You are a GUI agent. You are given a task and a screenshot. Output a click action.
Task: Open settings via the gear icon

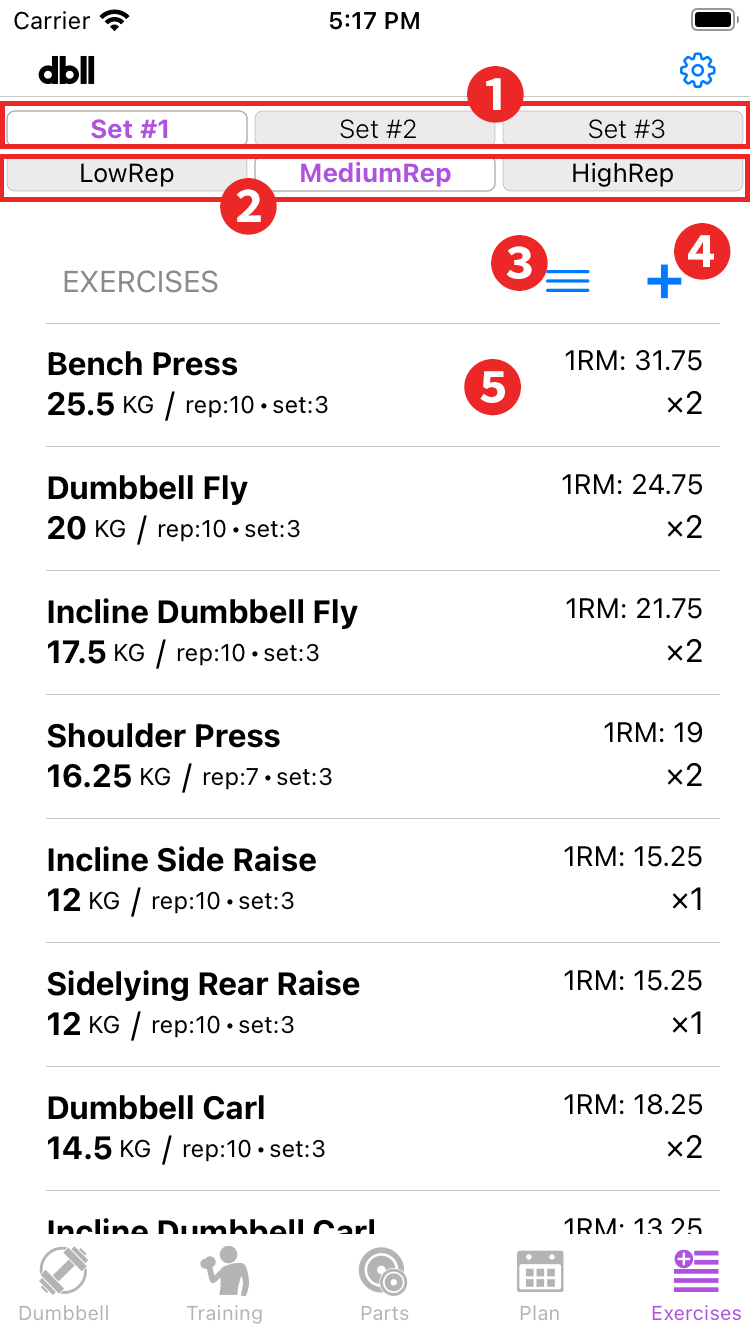pyautogui.click(x=697, y=70)
